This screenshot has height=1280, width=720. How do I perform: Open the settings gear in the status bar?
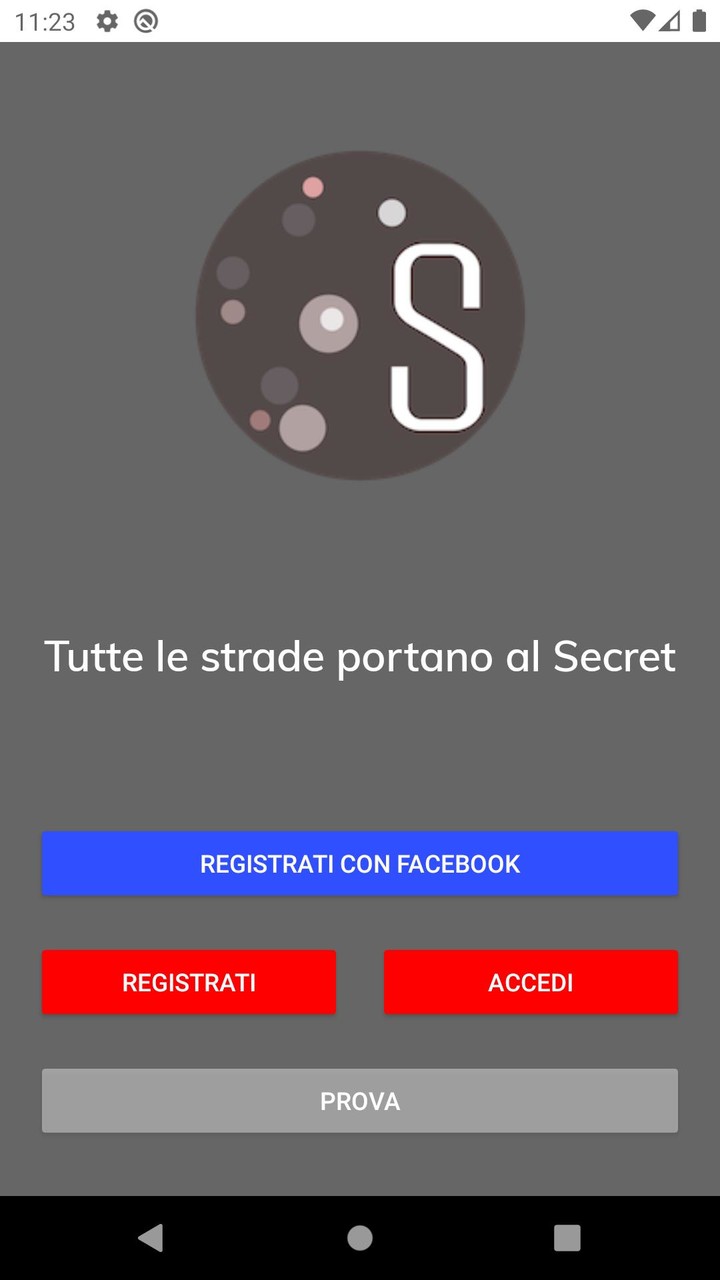107,20
